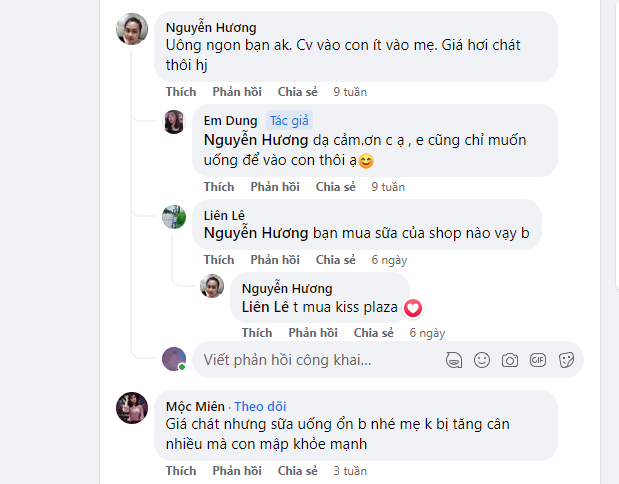This screenshot has width=619, height=484.
Task: Like Liên Lê's reply
Action: tap(219, 260)
